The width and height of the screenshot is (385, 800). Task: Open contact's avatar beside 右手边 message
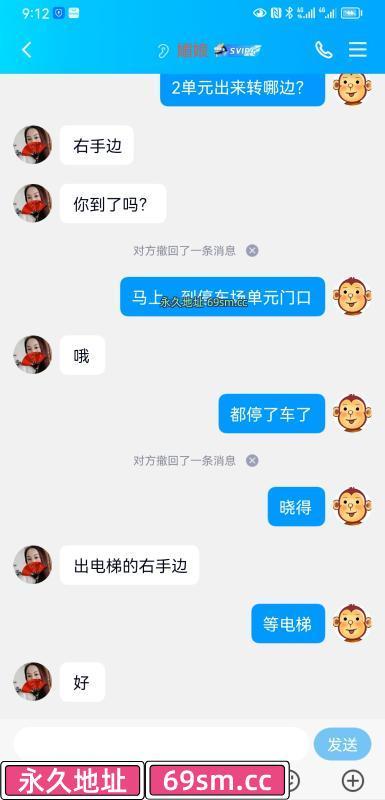click(x=33, y=145)
